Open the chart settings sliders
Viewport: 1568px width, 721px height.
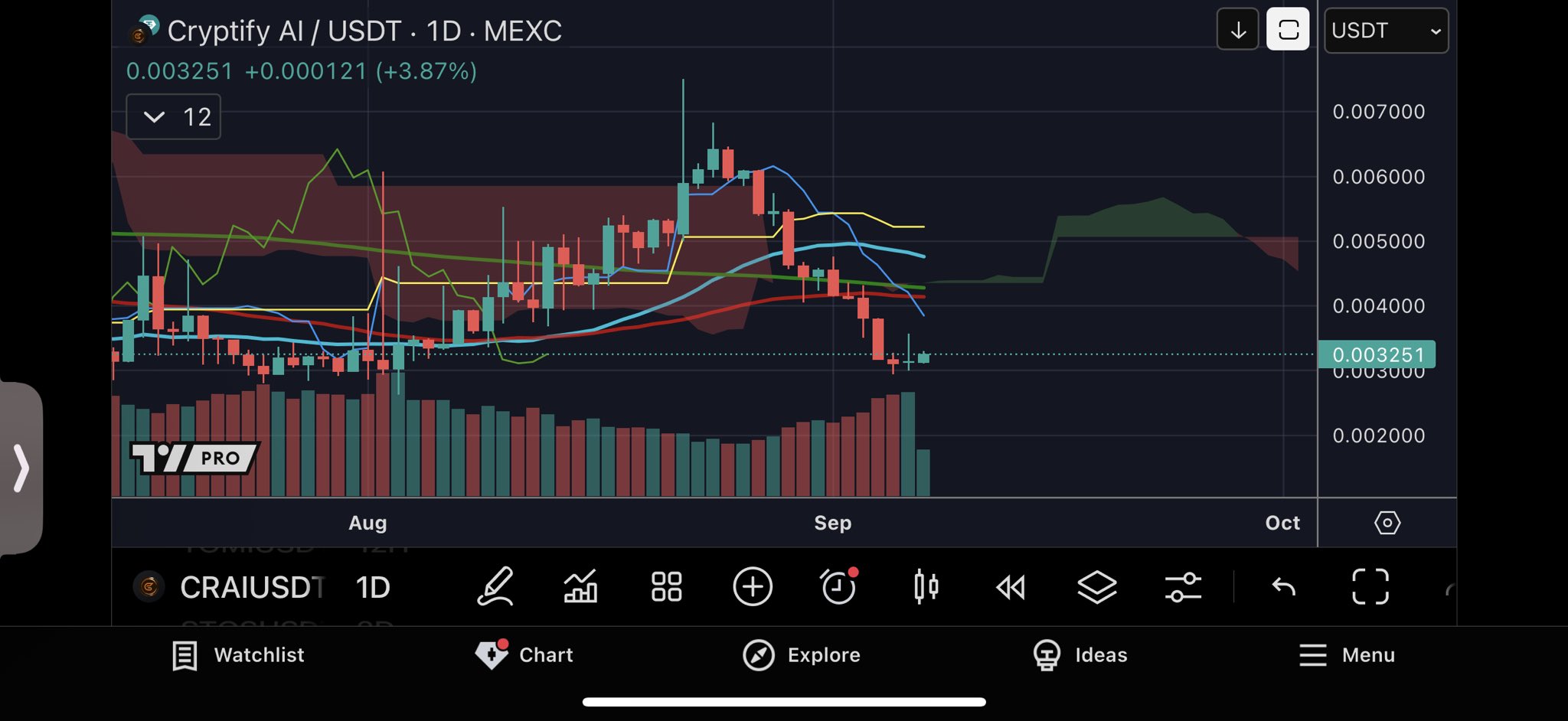1183,588
